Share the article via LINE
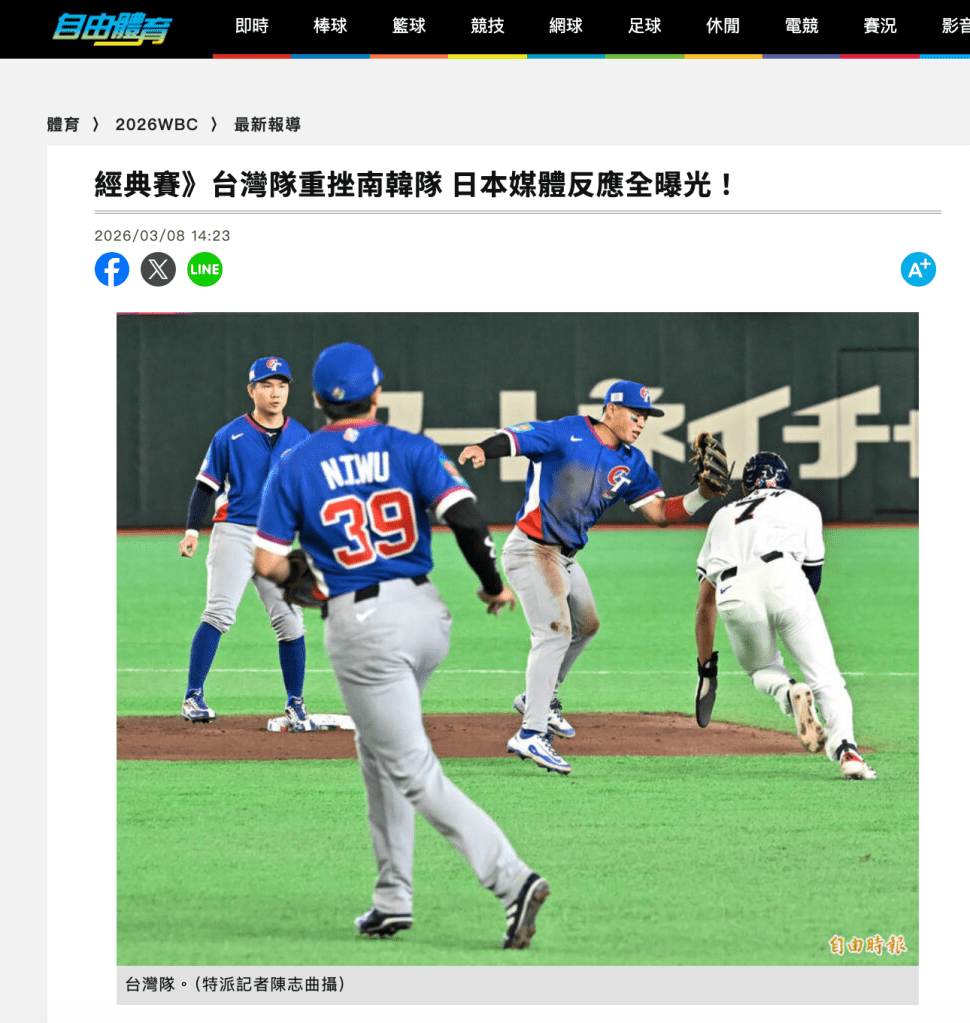Image resolution: width=970 pixels, height=1023 pixels. pos(205,269)
